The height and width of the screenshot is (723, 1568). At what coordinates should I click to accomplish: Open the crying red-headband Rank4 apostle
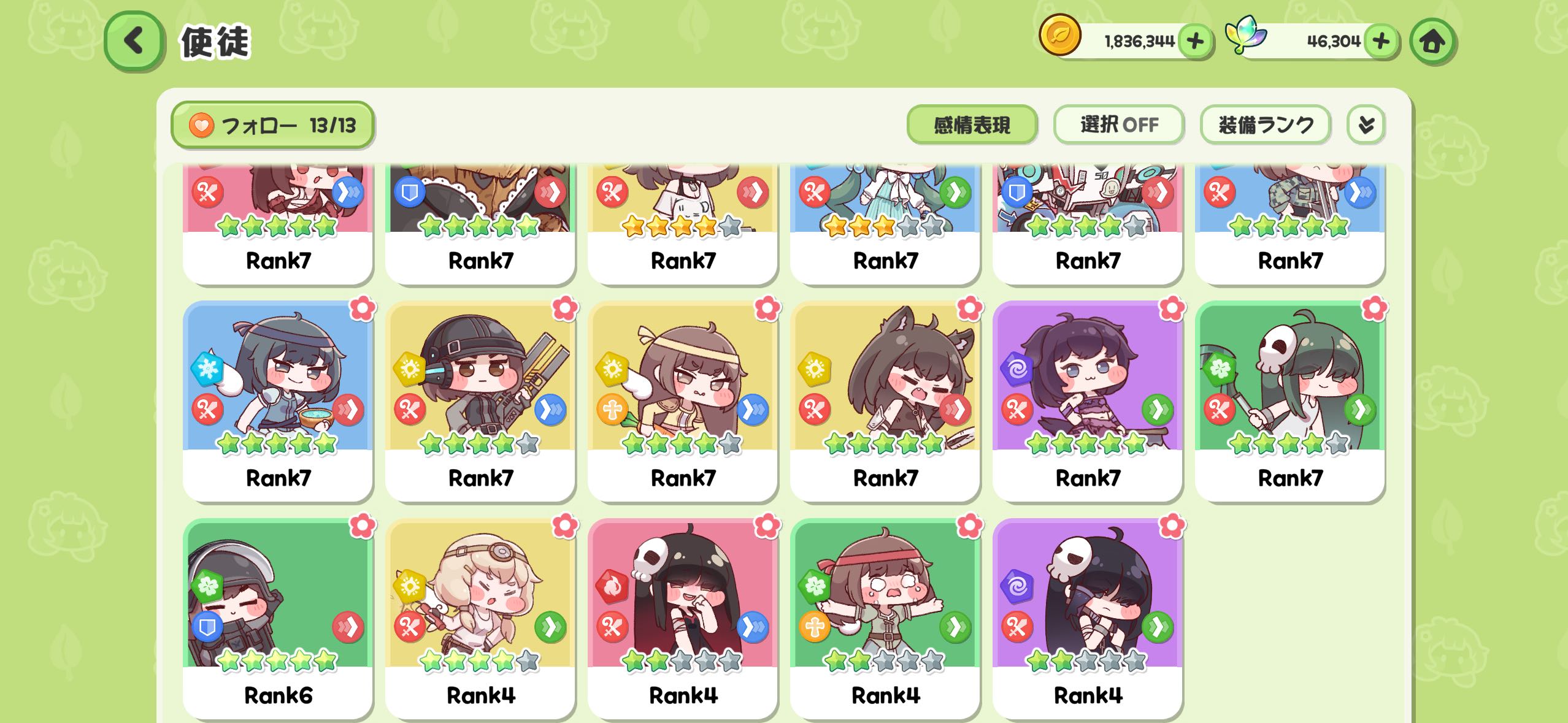pos(885,616)
